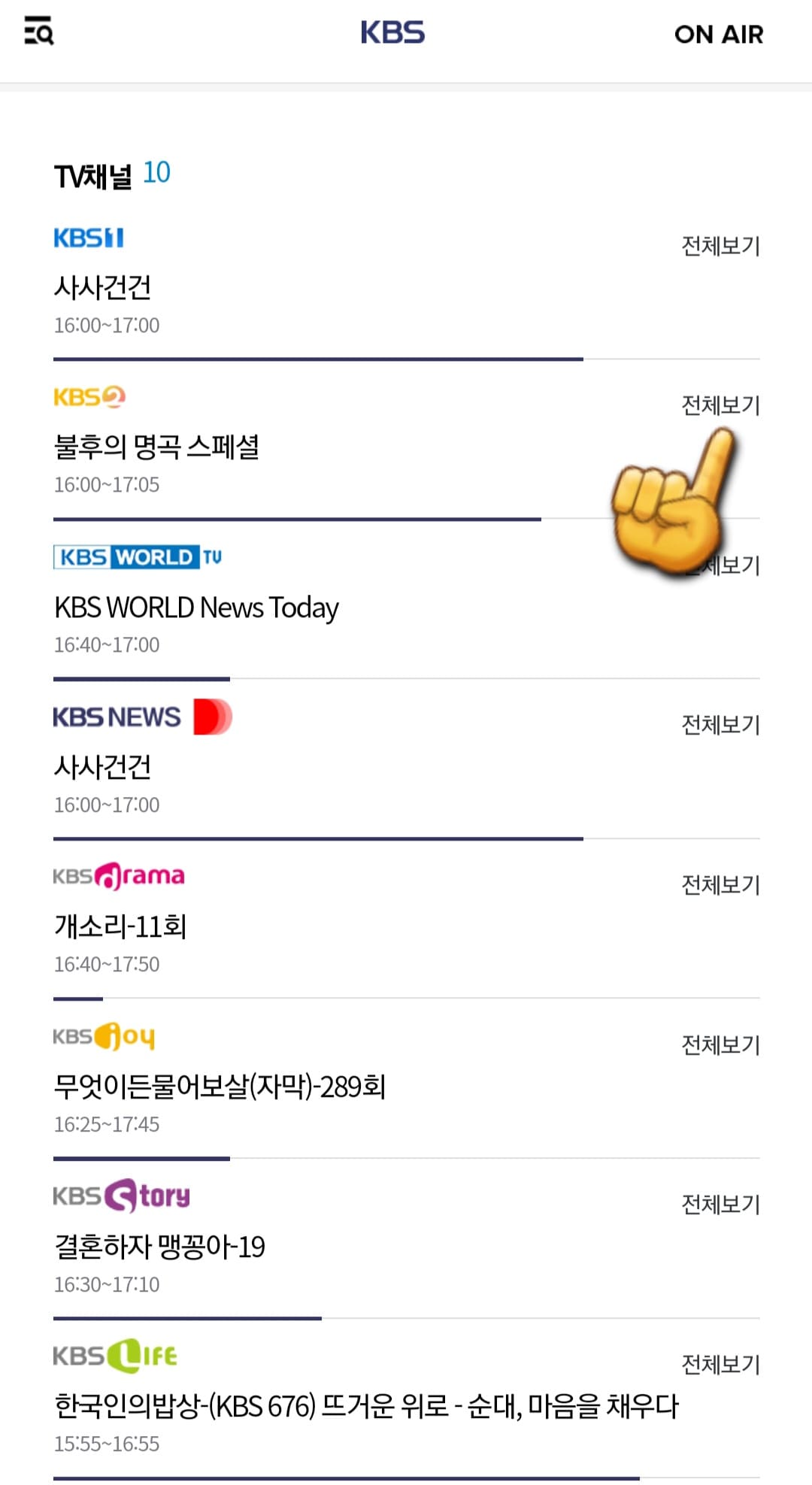The height and width of the screenshot is (1485, 812).
Task: Open the KBS Story channel logo
Action: click(x=122, y=1196)
